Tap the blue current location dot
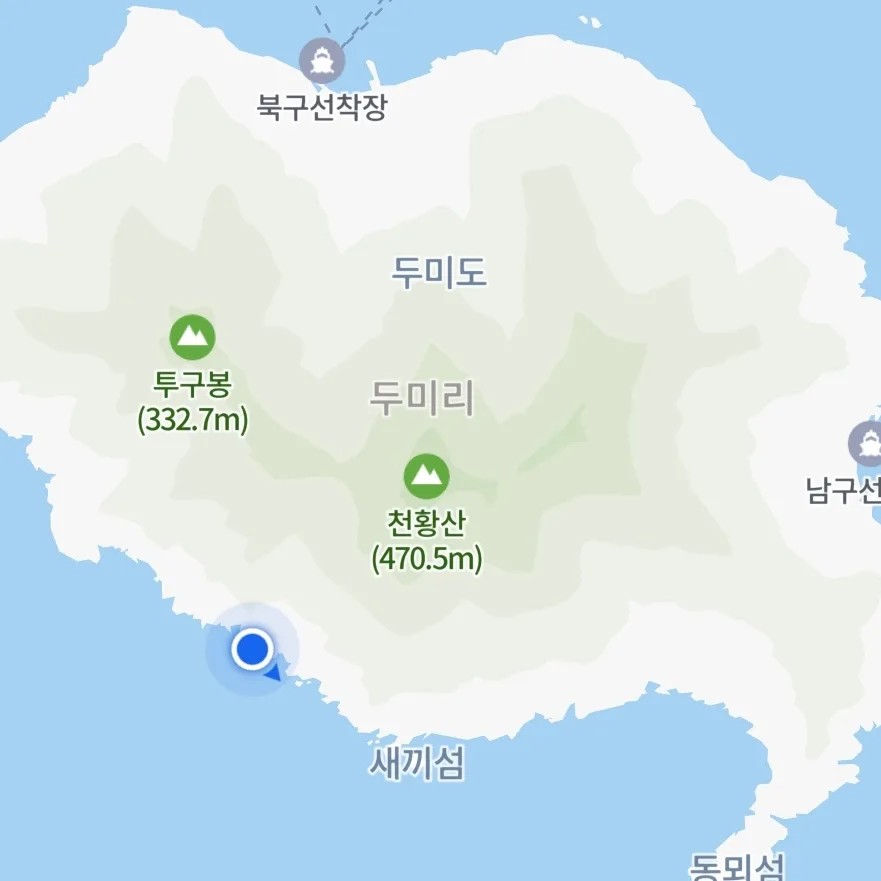This screenshot has width=881, height=881. point(253,650)
